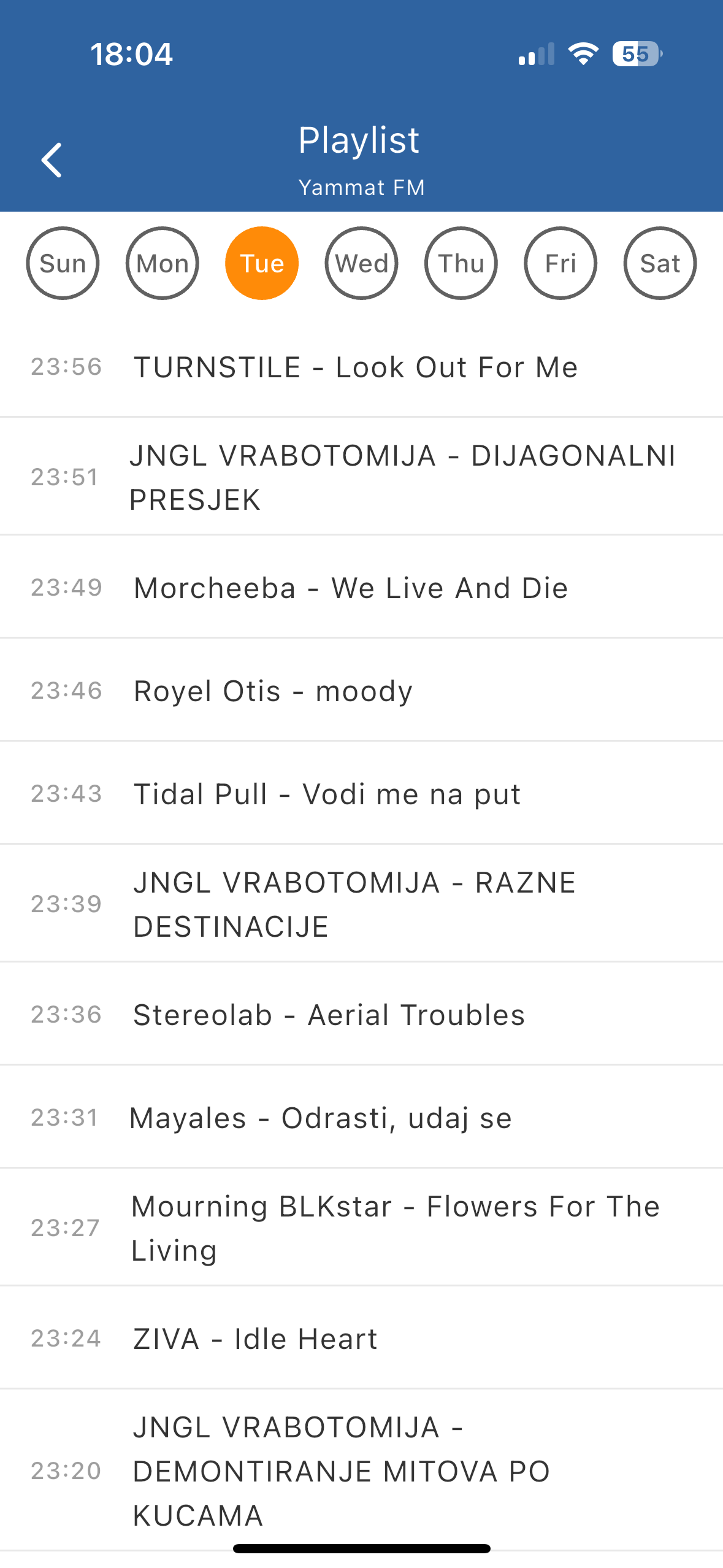Open Saturday's playlist via Sat chip

[660, 263]
